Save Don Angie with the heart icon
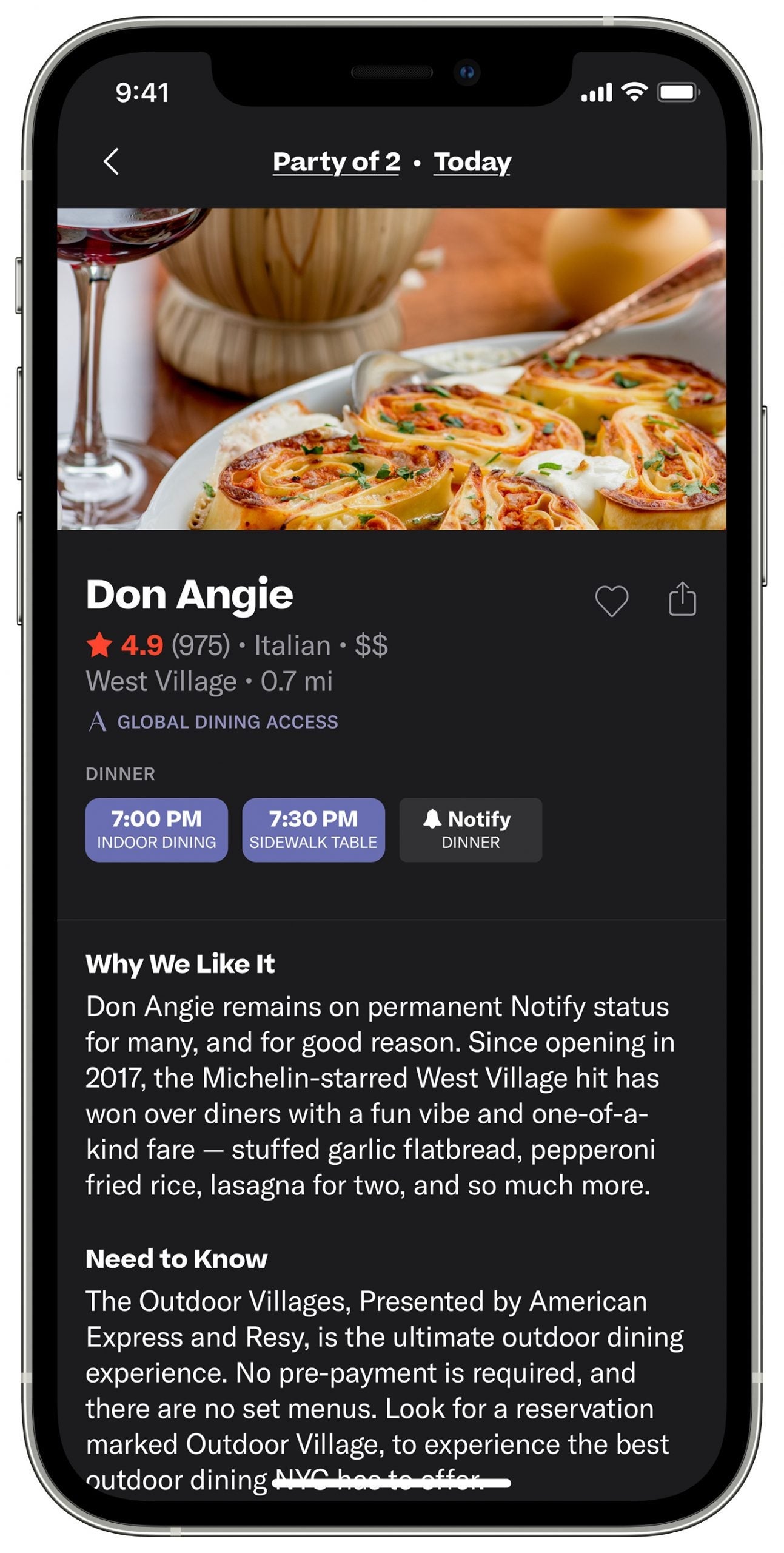 click(x=611, y=601)
